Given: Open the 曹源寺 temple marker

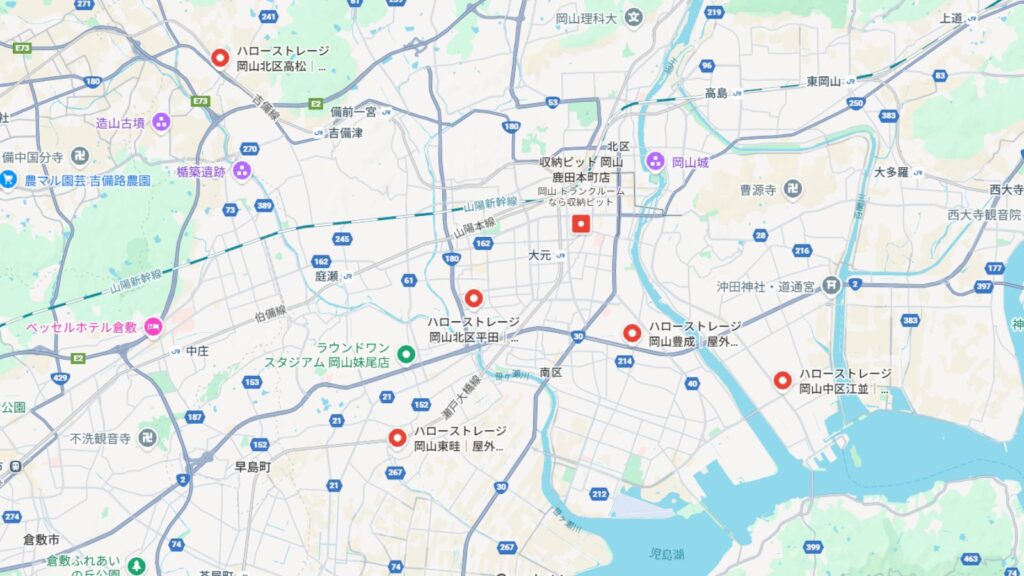Looking at the screenshot, I should 792,188.
